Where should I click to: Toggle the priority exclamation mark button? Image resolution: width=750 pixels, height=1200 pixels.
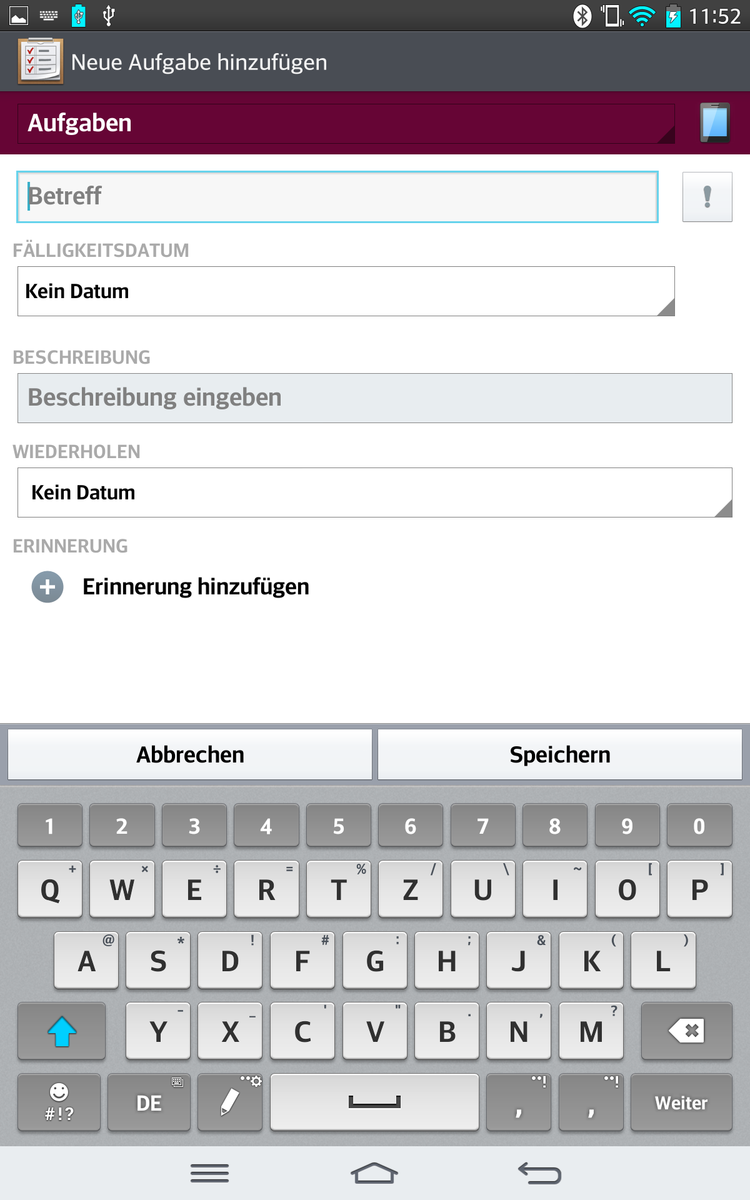pyautogui.click(x=707, y=196)
